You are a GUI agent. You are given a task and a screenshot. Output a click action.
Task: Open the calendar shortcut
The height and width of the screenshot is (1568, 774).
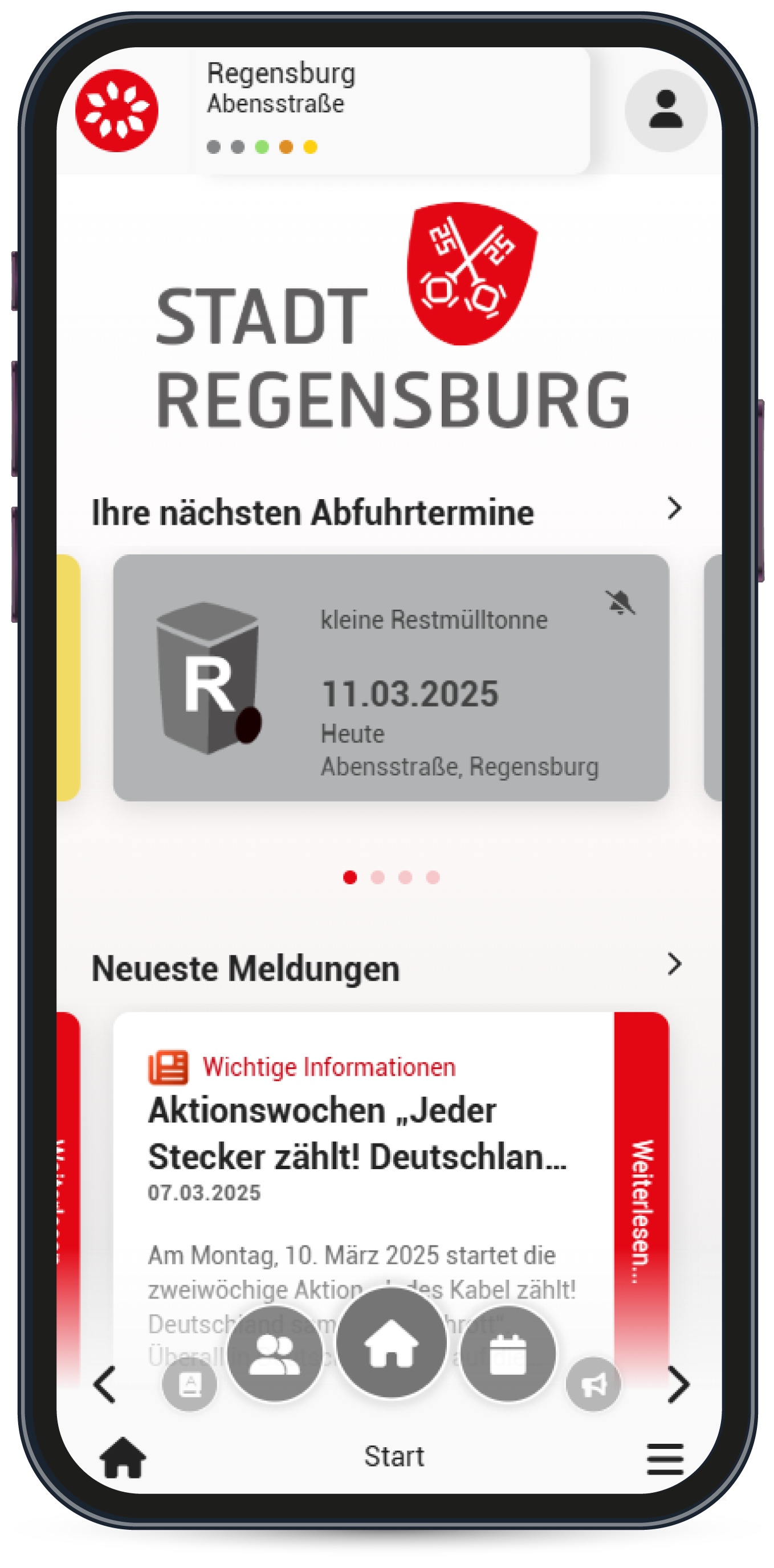508,1353
